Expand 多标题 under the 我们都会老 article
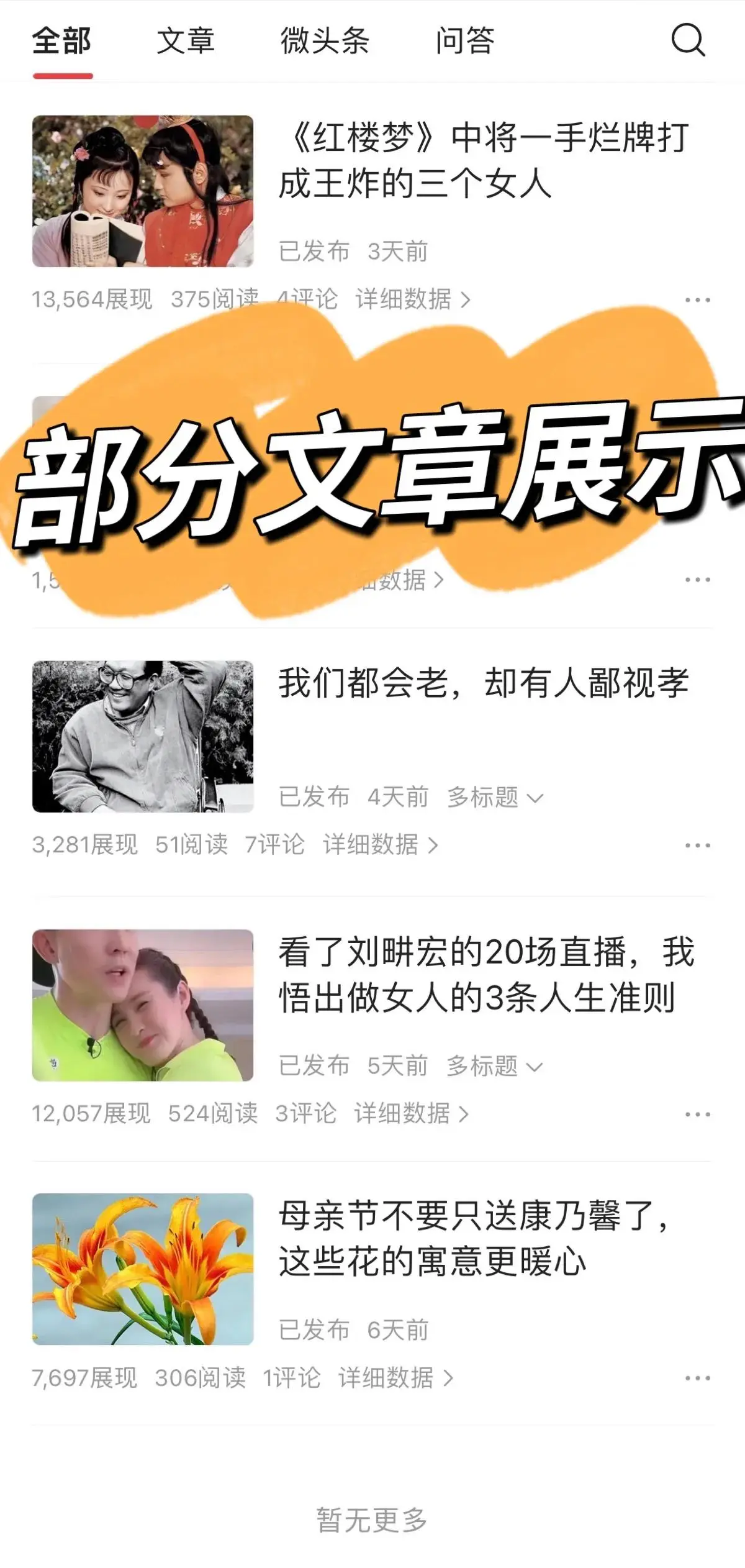This screenshot has height=1568, width=745. tap(495, 797)
